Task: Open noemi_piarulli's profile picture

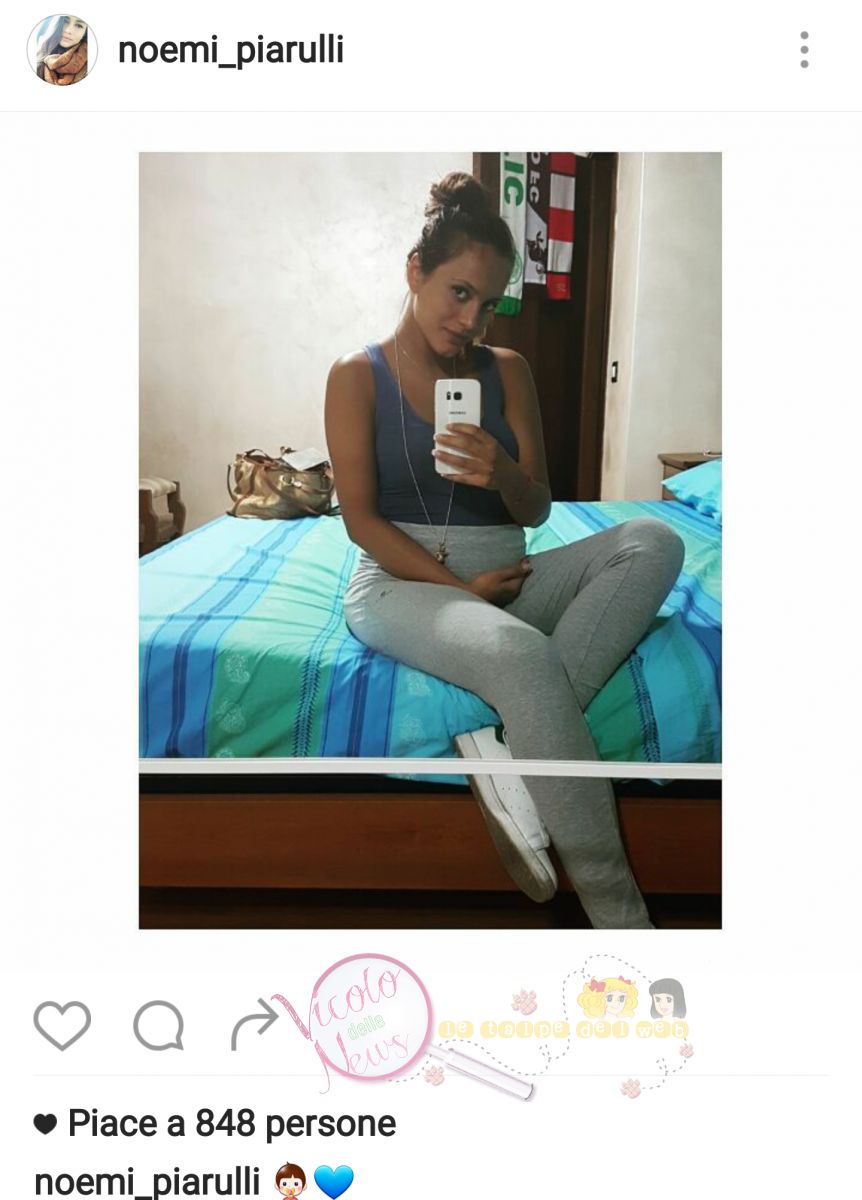Action: click(x=62, y=49)
